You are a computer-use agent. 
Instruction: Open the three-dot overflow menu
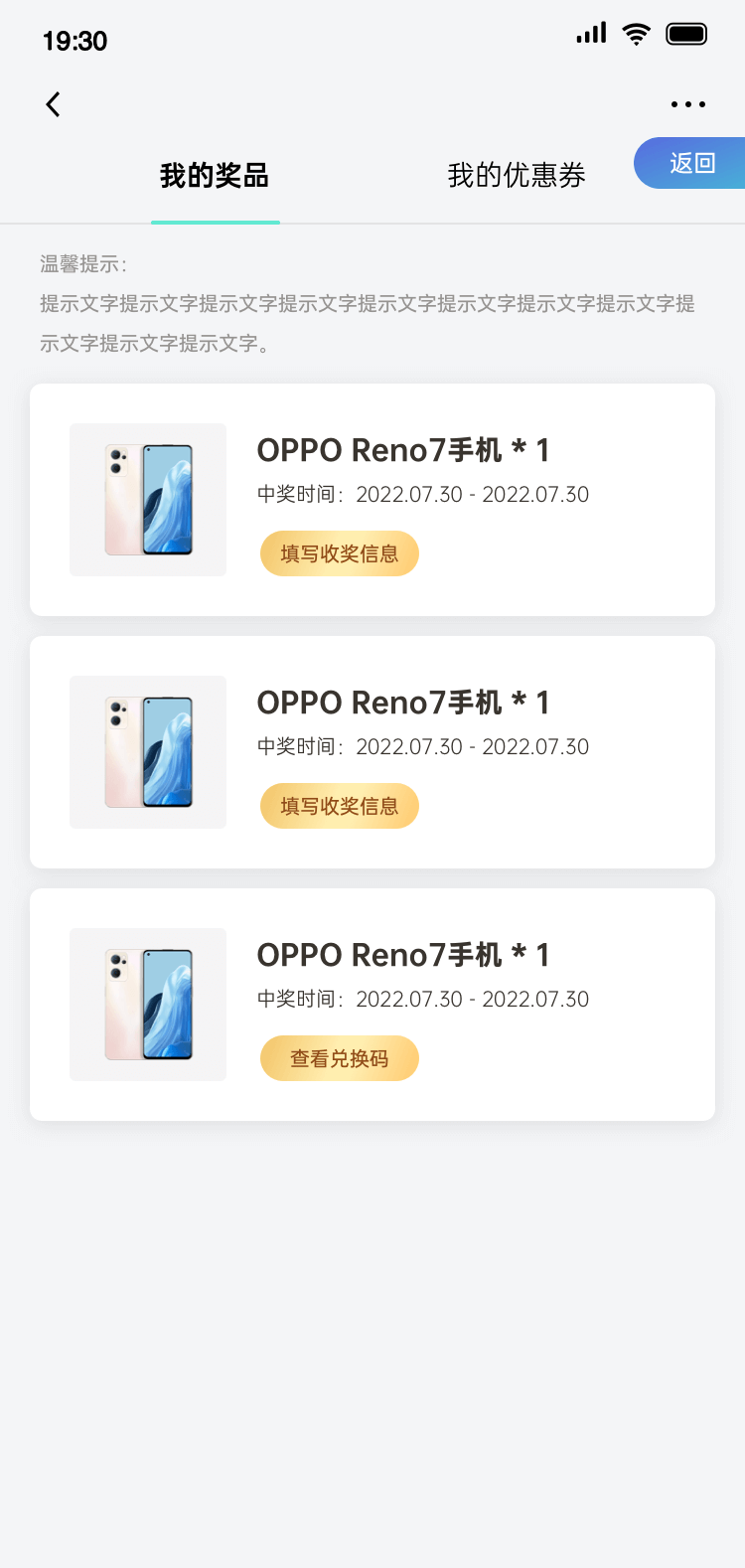pos(687,104)
